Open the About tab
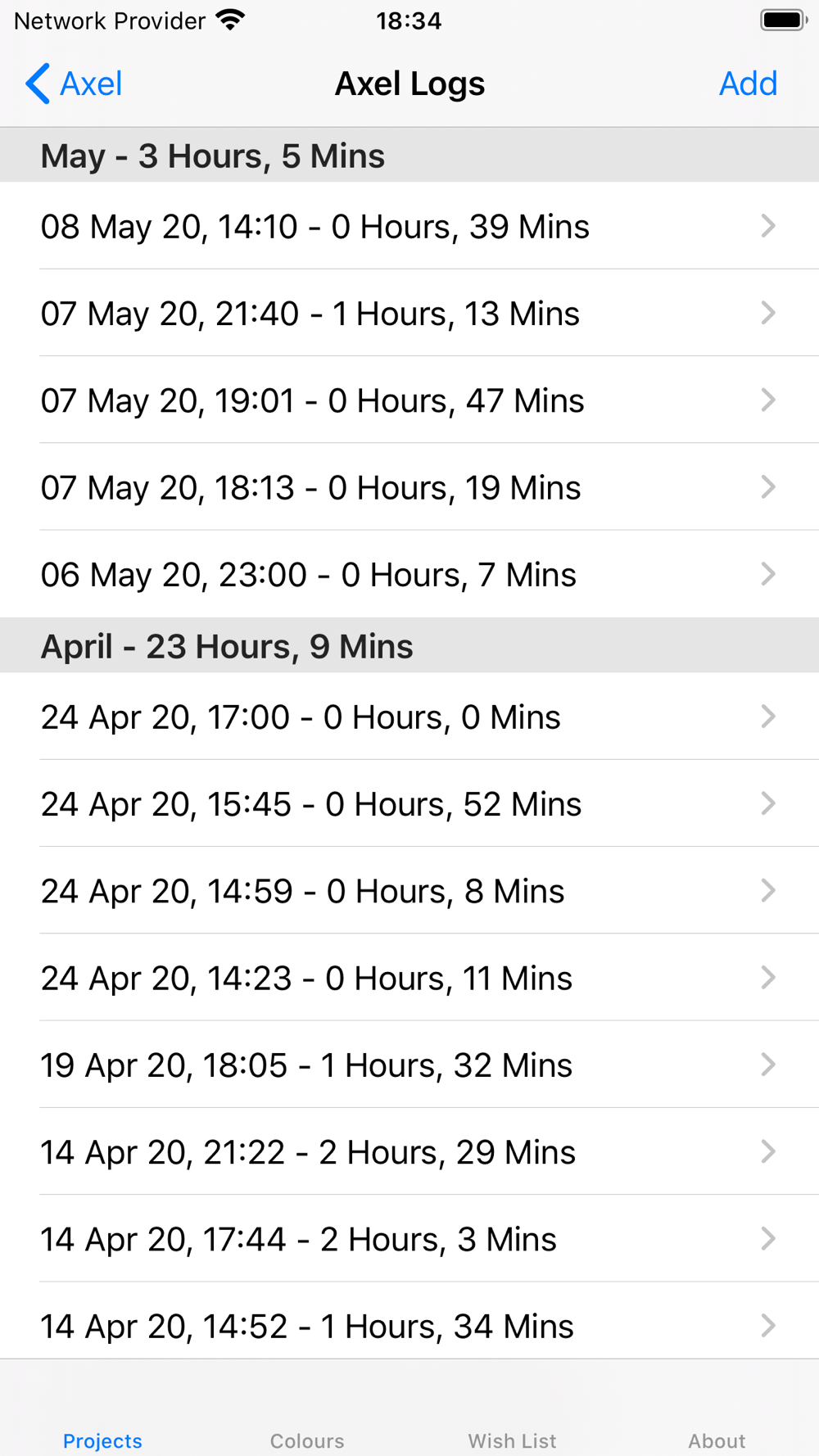Screen dimensions: 819x1456 point(717,1440)
